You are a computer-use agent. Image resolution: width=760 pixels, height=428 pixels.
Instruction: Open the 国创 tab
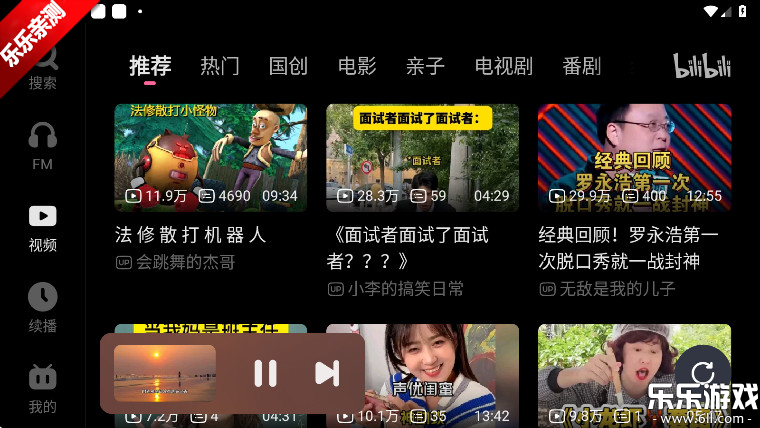coord(288,66)
